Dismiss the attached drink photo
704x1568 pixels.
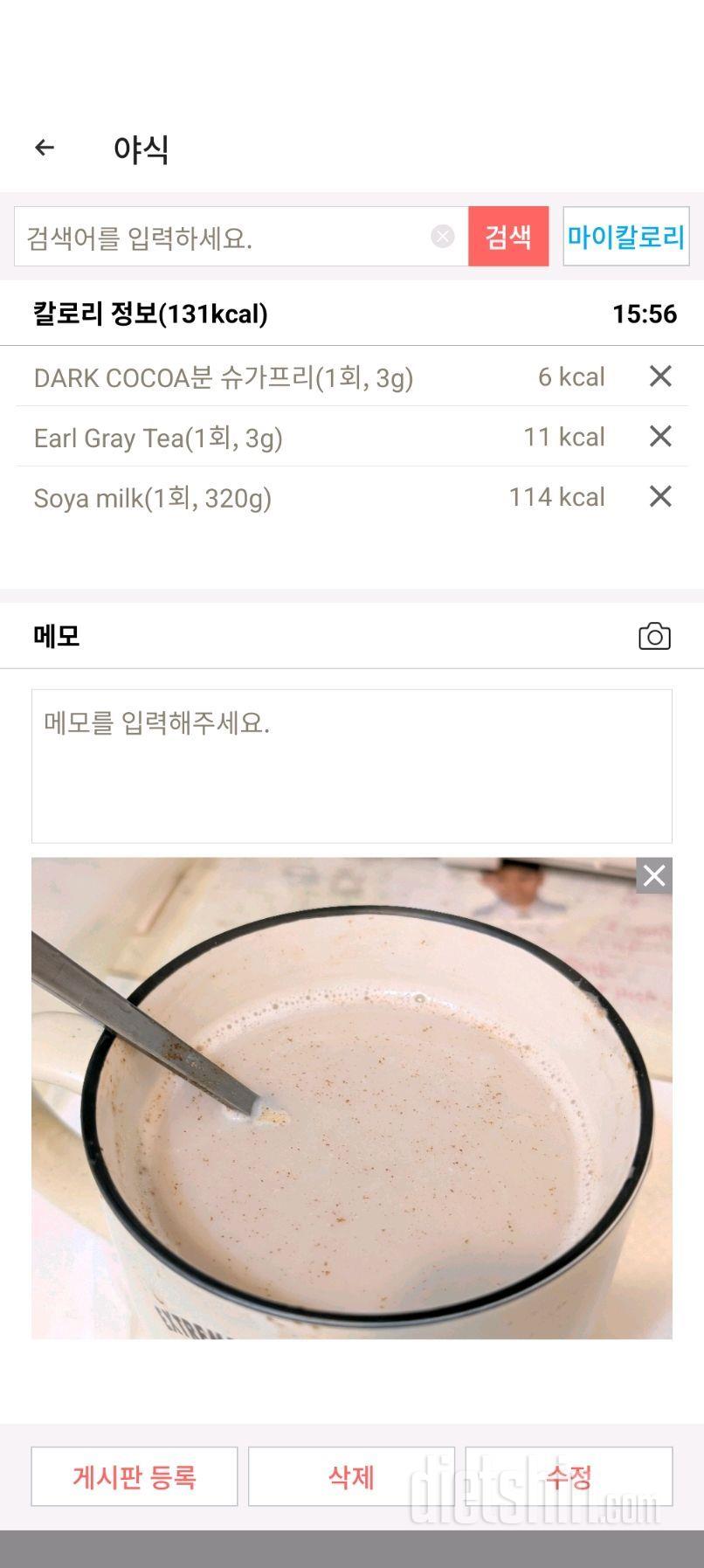point(653,874)
